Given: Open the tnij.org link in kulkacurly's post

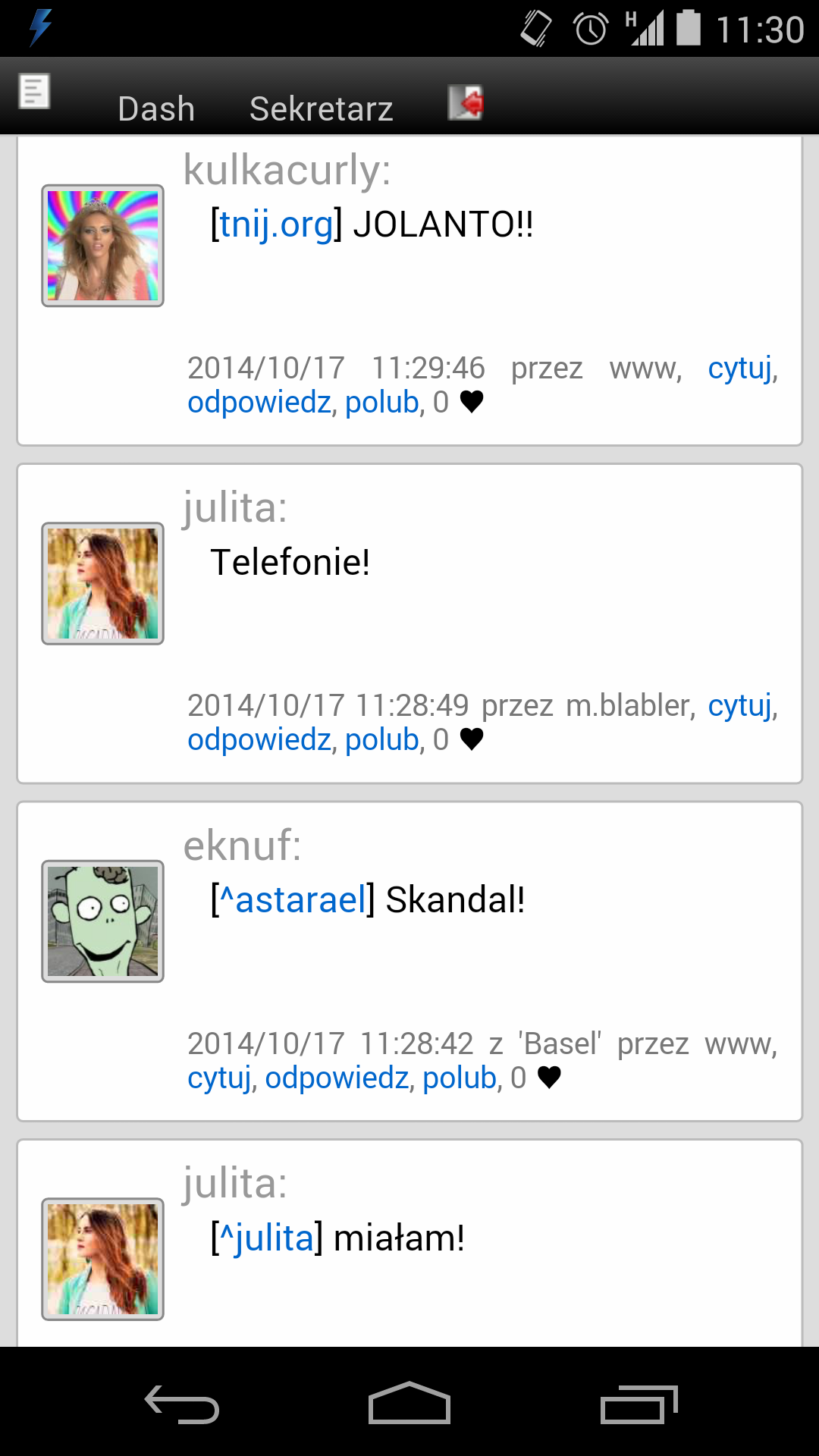Looking at the screenshot, I should point(276,224).
